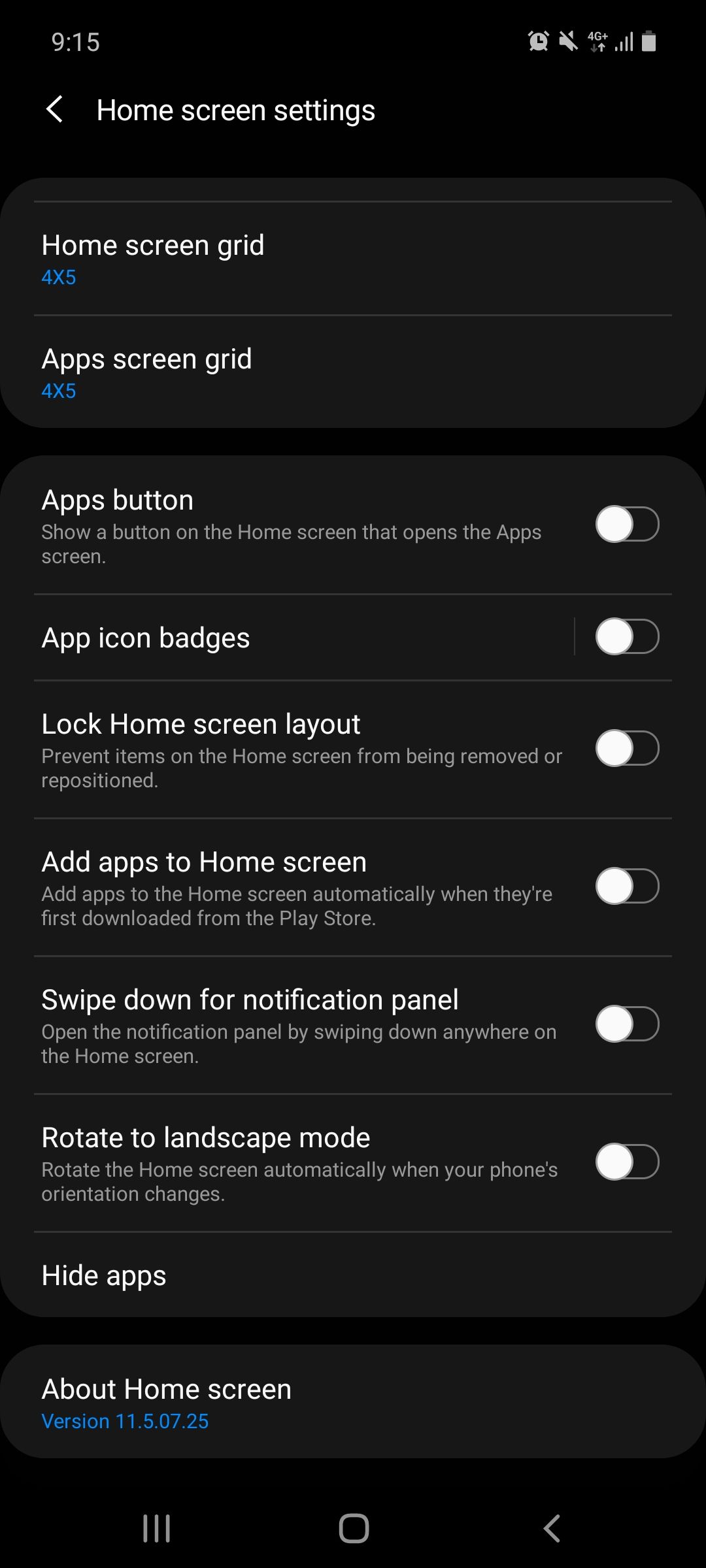Open Apps screen grid setting
This screenshot has width=706, height=1568.
[353, 372]
